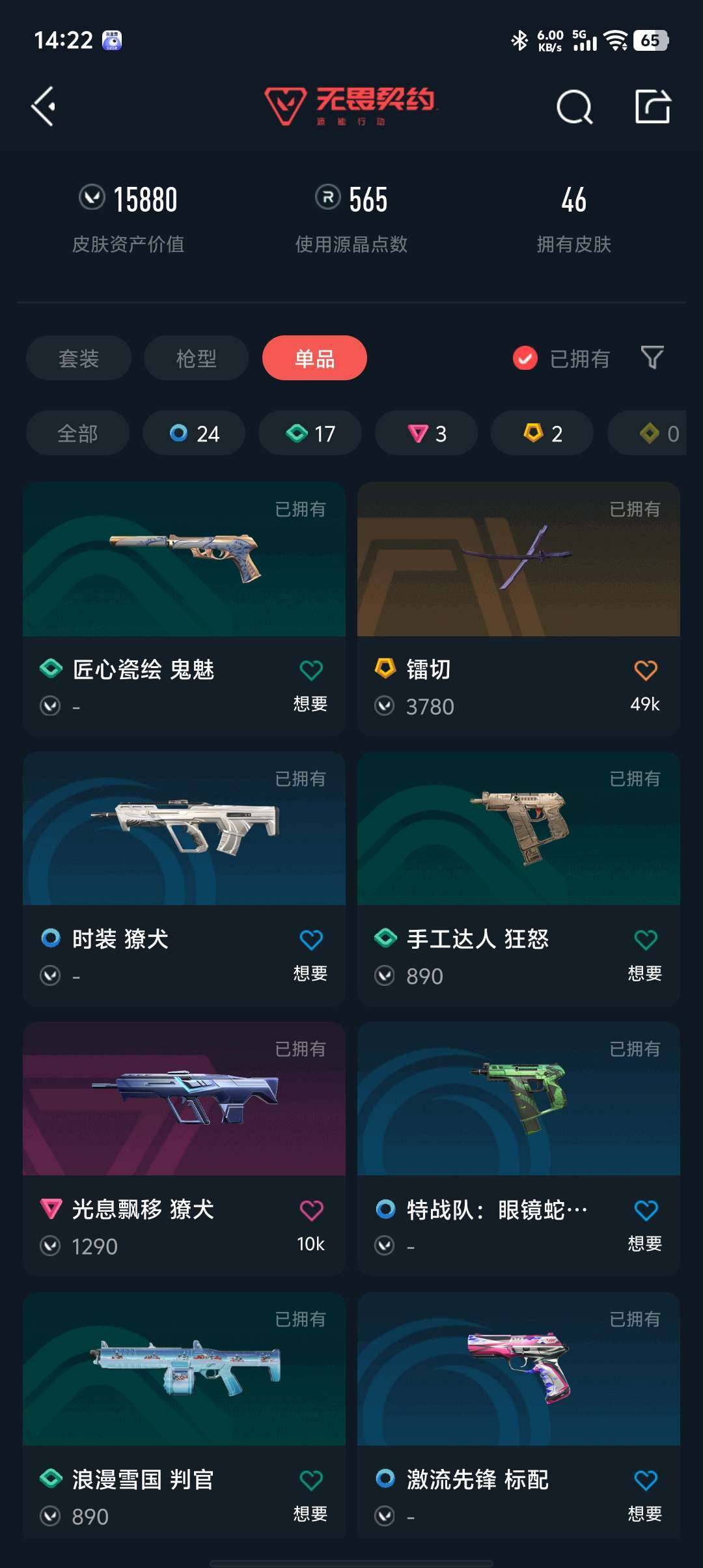This screenshot has height=1568, width=703.
Task: Switch to the 套装 tab
Action: (x=78, y=358)
